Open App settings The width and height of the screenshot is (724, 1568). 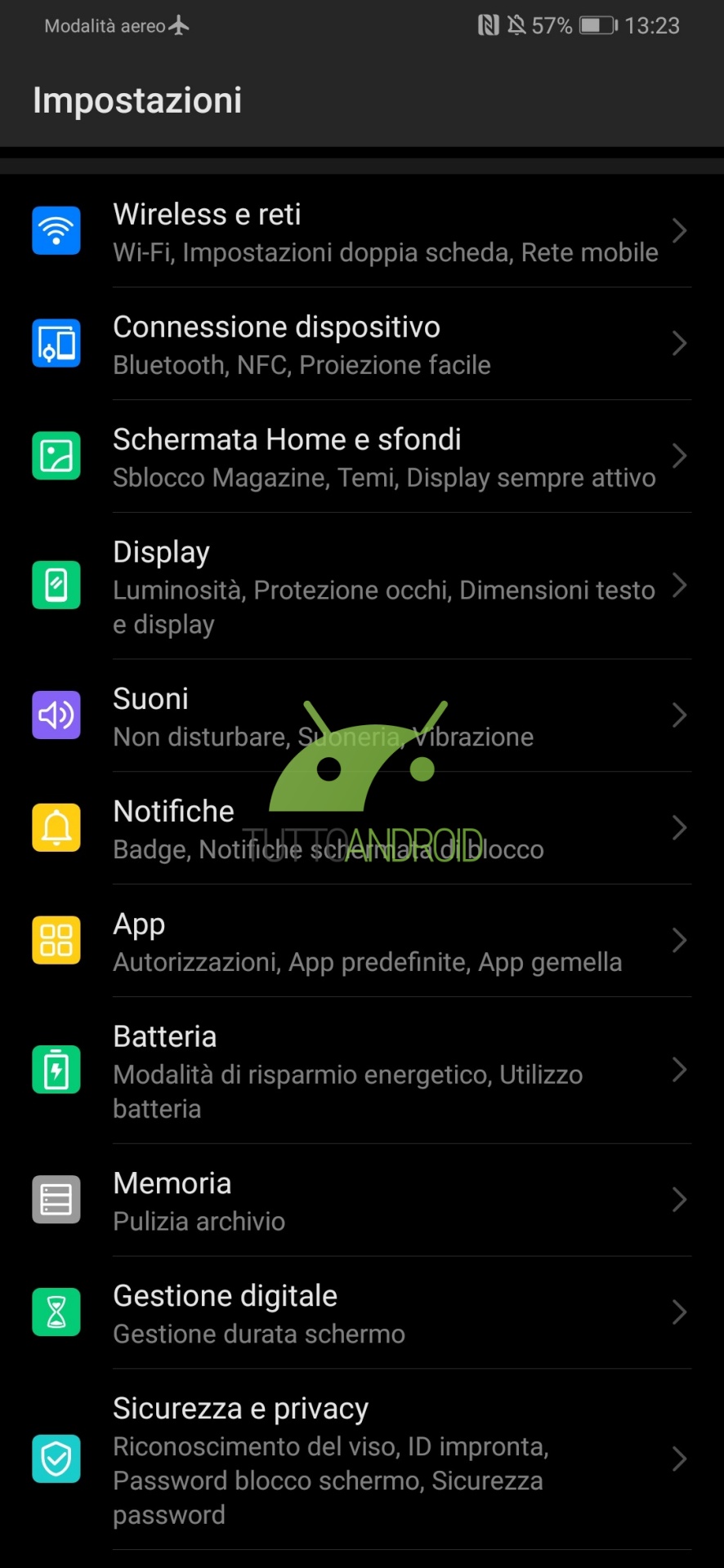click(x=362, y=941)
